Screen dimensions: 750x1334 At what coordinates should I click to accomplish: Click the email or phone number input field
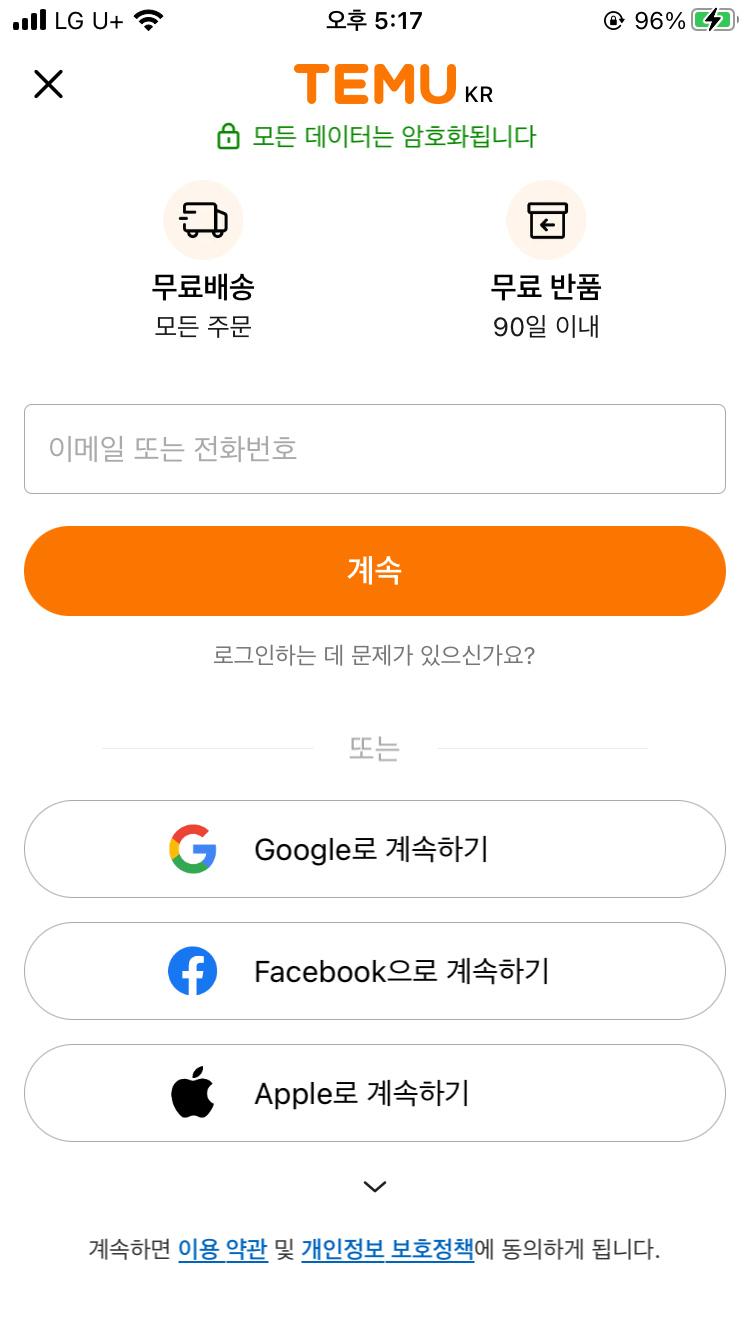(x=374, y=449)
